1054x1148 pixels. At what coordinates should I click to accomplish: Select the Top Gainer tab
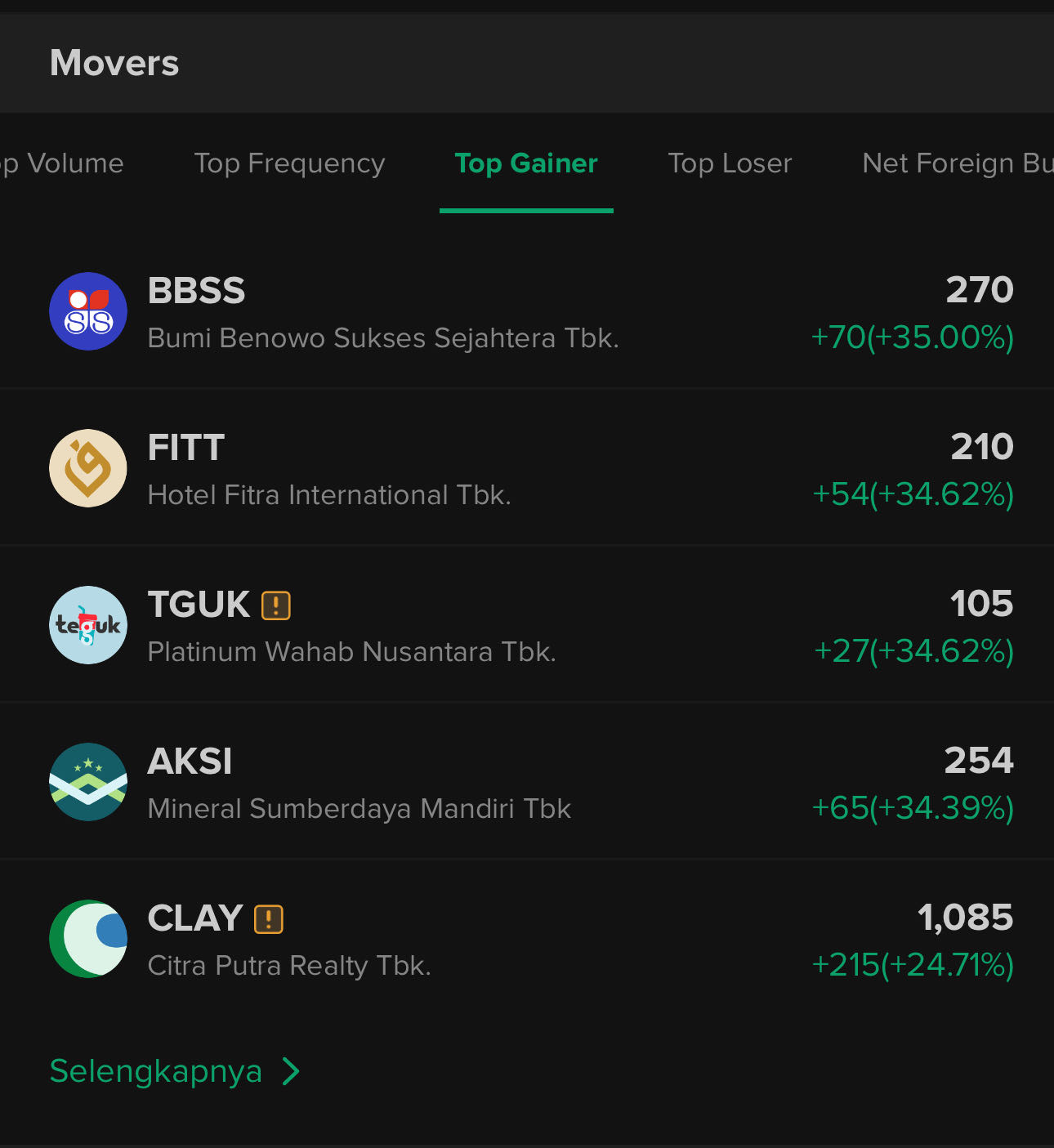coord(526,163)
